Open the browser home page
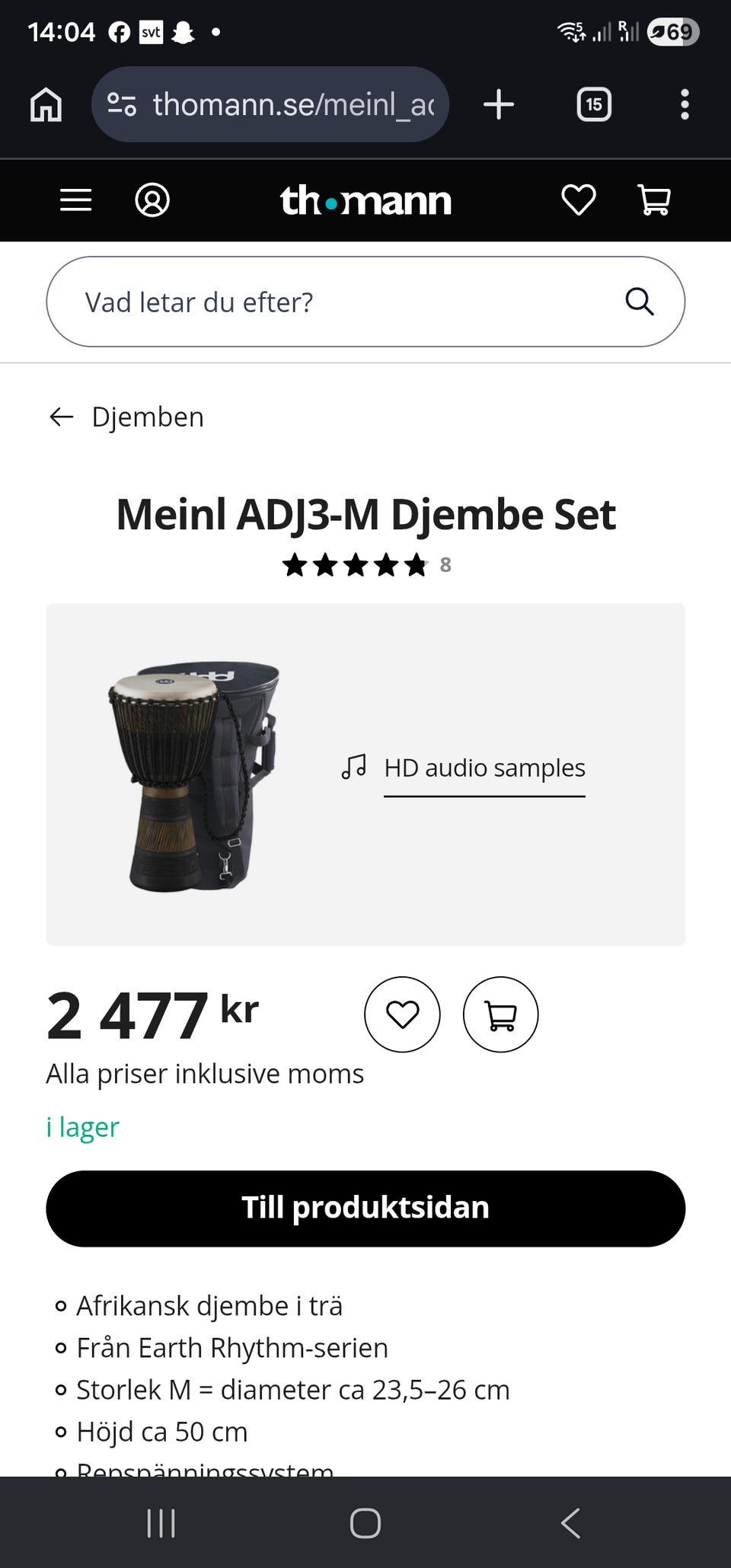This screenshot has width=731, height=1568. pyautogui.click(x=46, y=104)
